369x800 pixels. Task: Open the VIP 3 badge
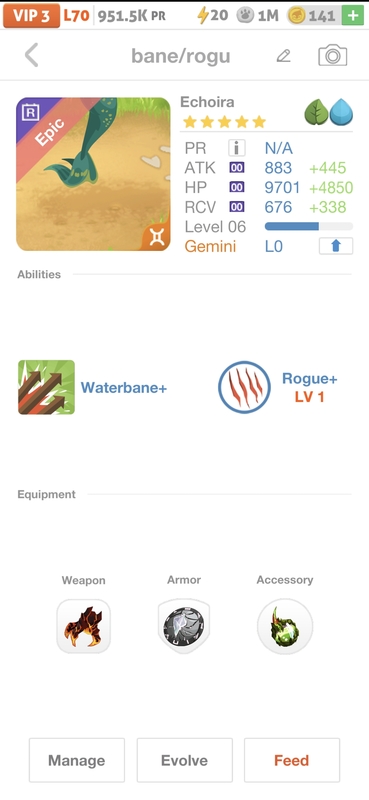[31, 15]
